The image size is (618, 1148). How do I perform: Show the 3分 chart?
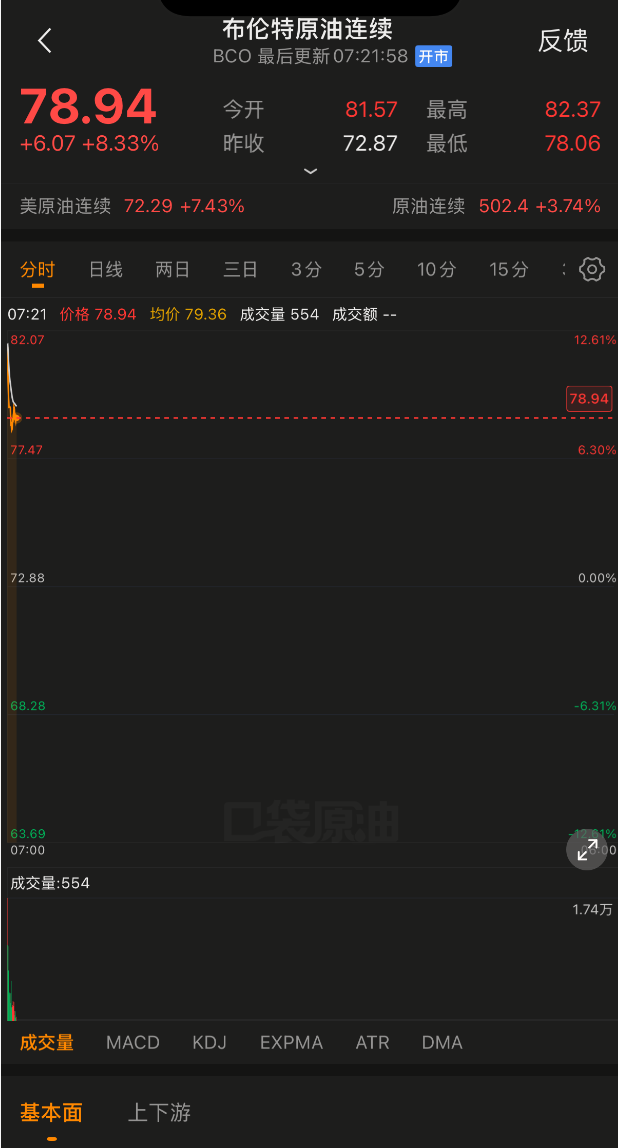(x=306, y=269)
